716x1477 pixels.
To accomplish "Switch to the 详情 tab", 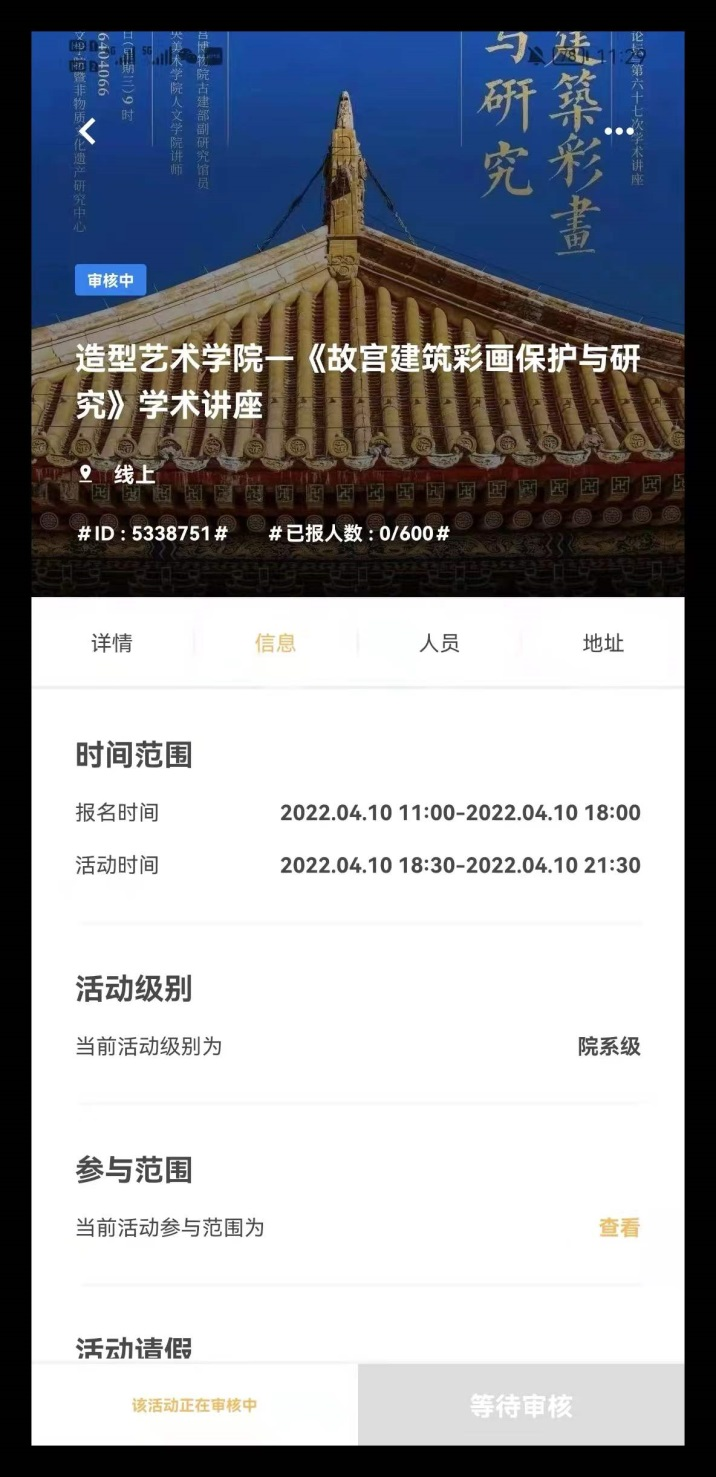I will (x=112, y=643).
